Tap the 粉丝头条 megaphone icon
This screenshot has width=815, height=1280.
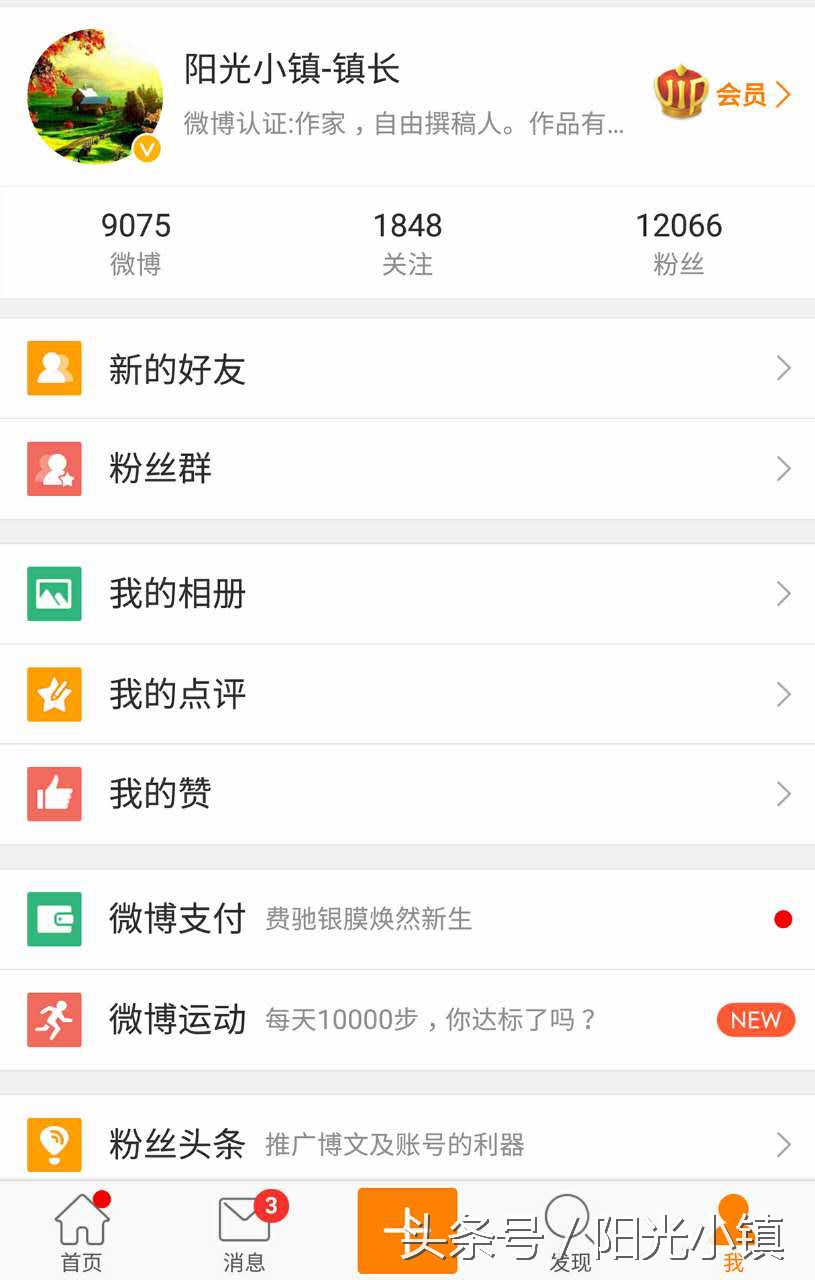tap(54, 1144)
